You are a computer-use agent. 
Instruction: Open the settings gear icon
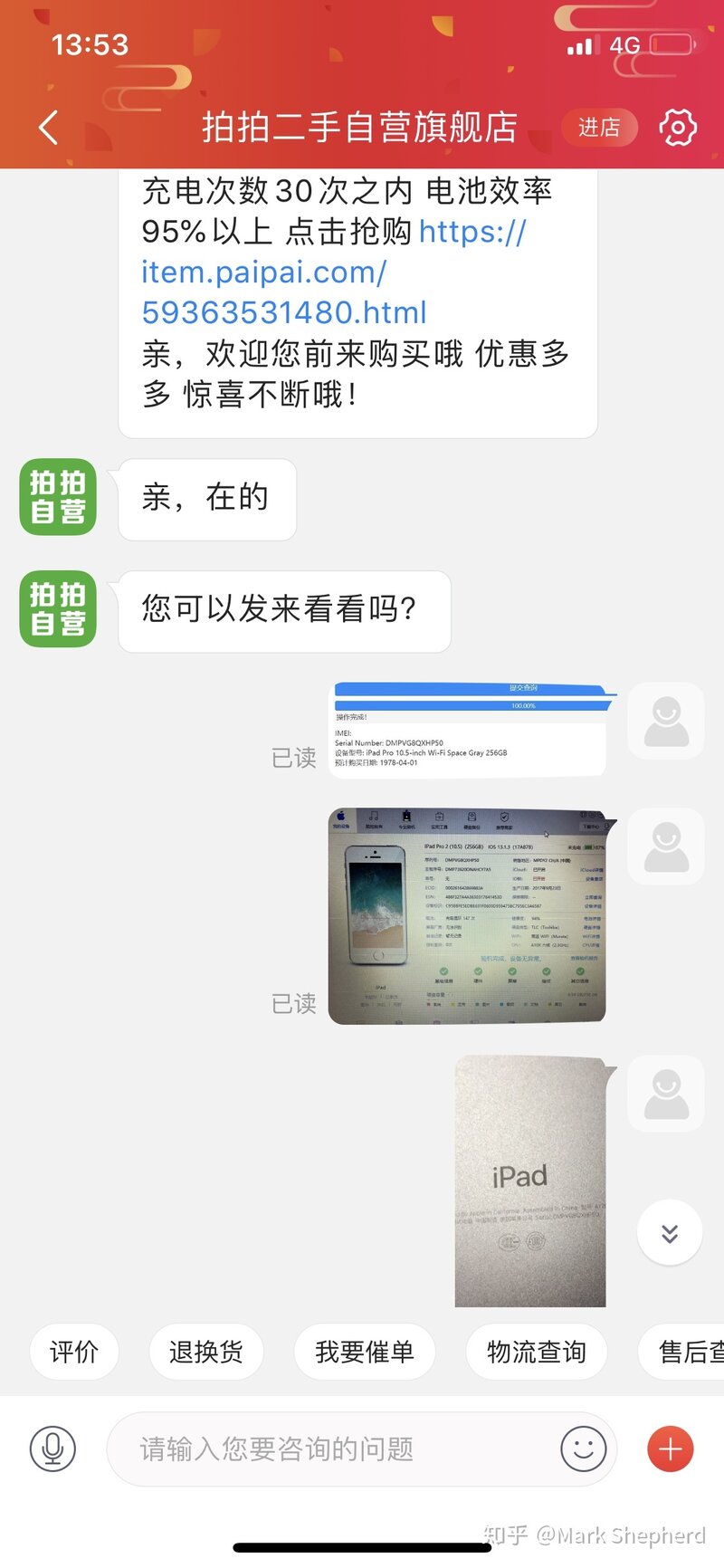(x=678, y=128)
